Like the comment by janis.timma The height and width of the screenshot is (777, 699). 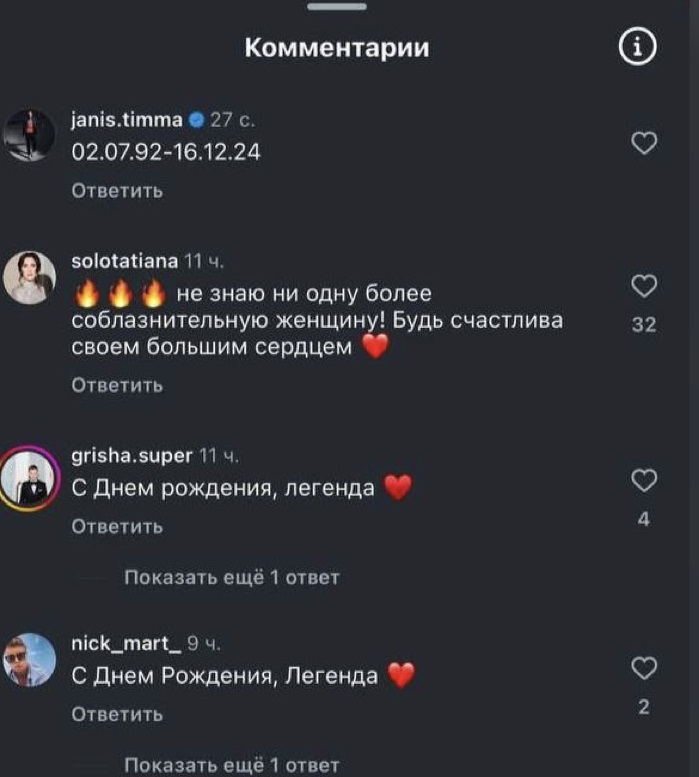click(645, 144)
